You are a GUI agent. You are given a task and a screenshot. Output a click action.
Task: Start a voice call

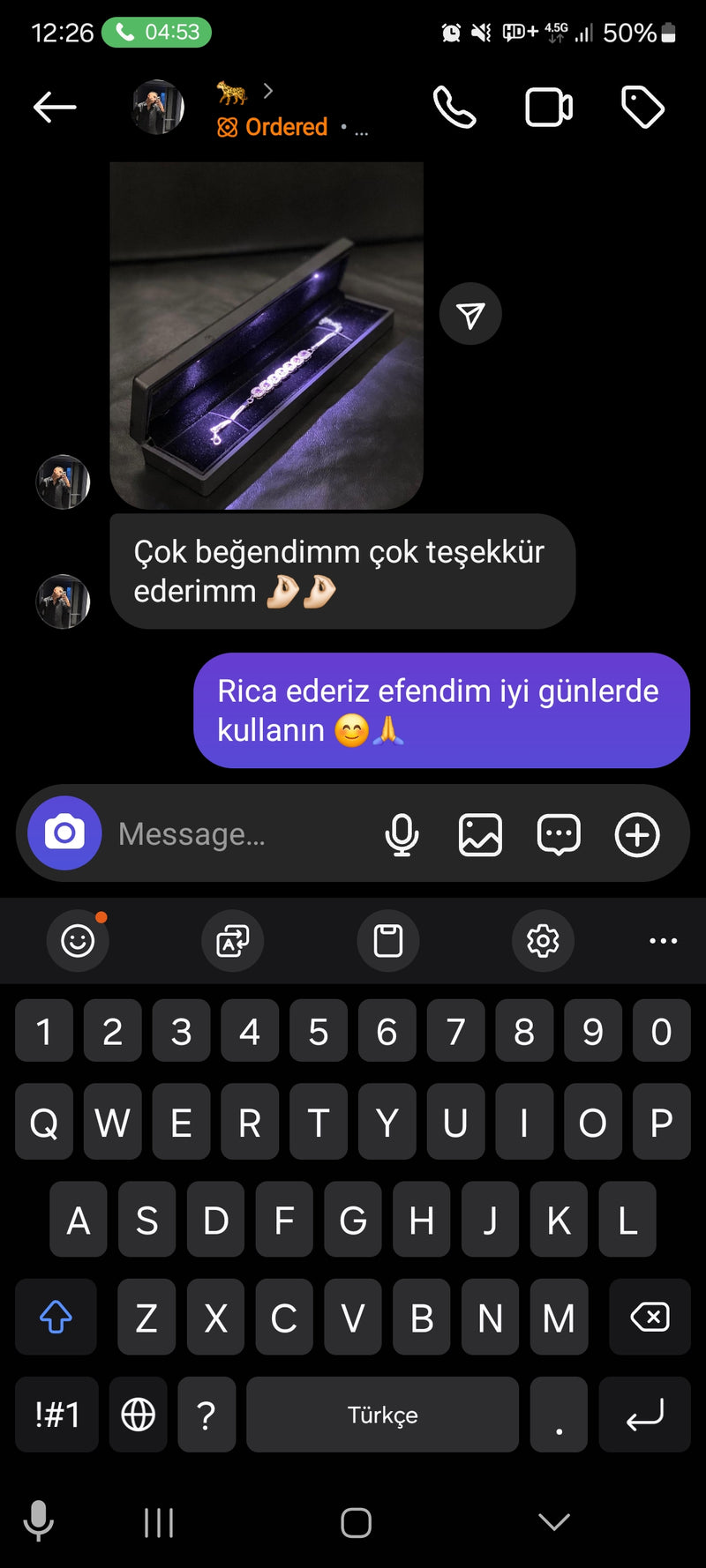click(454, 108)
